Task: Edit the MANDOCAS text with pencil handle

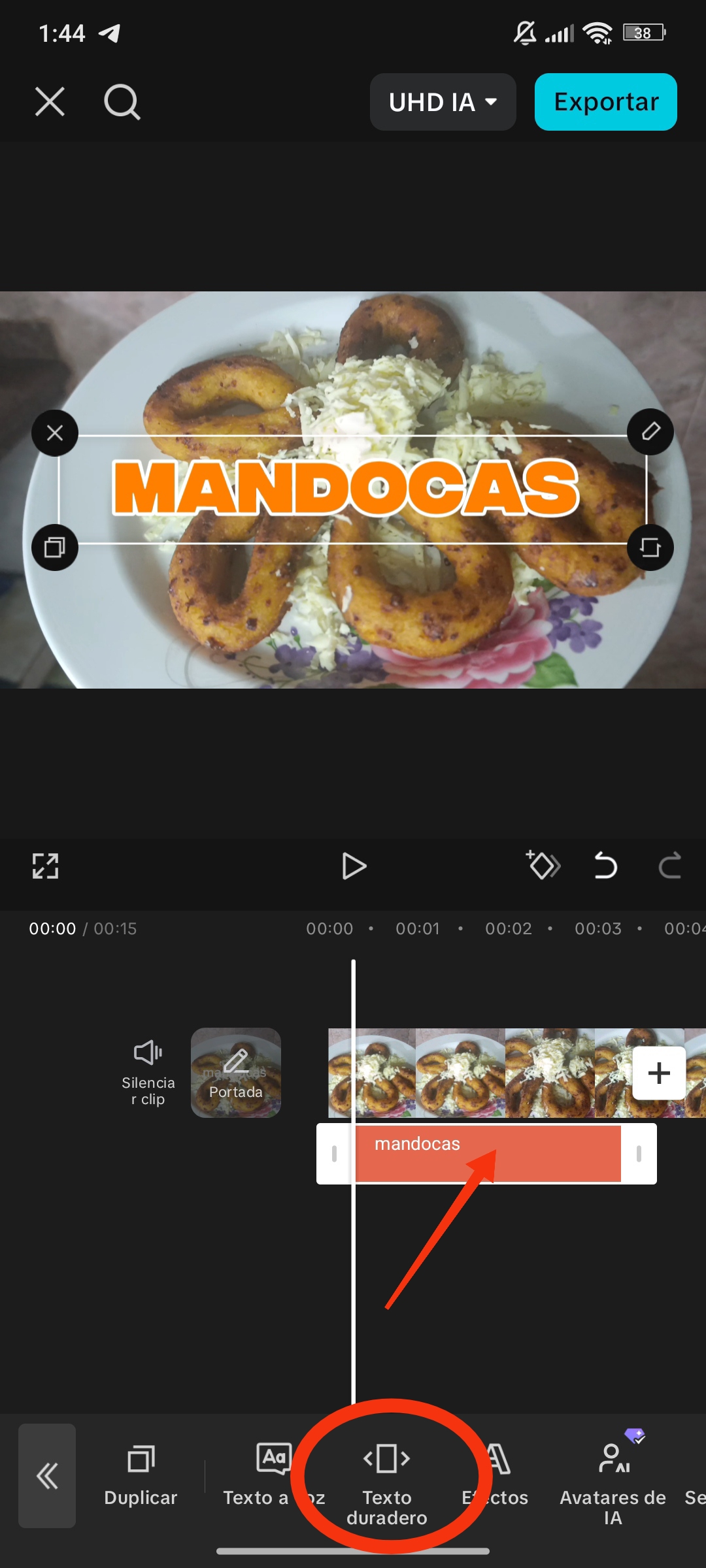Action: click(650, 432)
